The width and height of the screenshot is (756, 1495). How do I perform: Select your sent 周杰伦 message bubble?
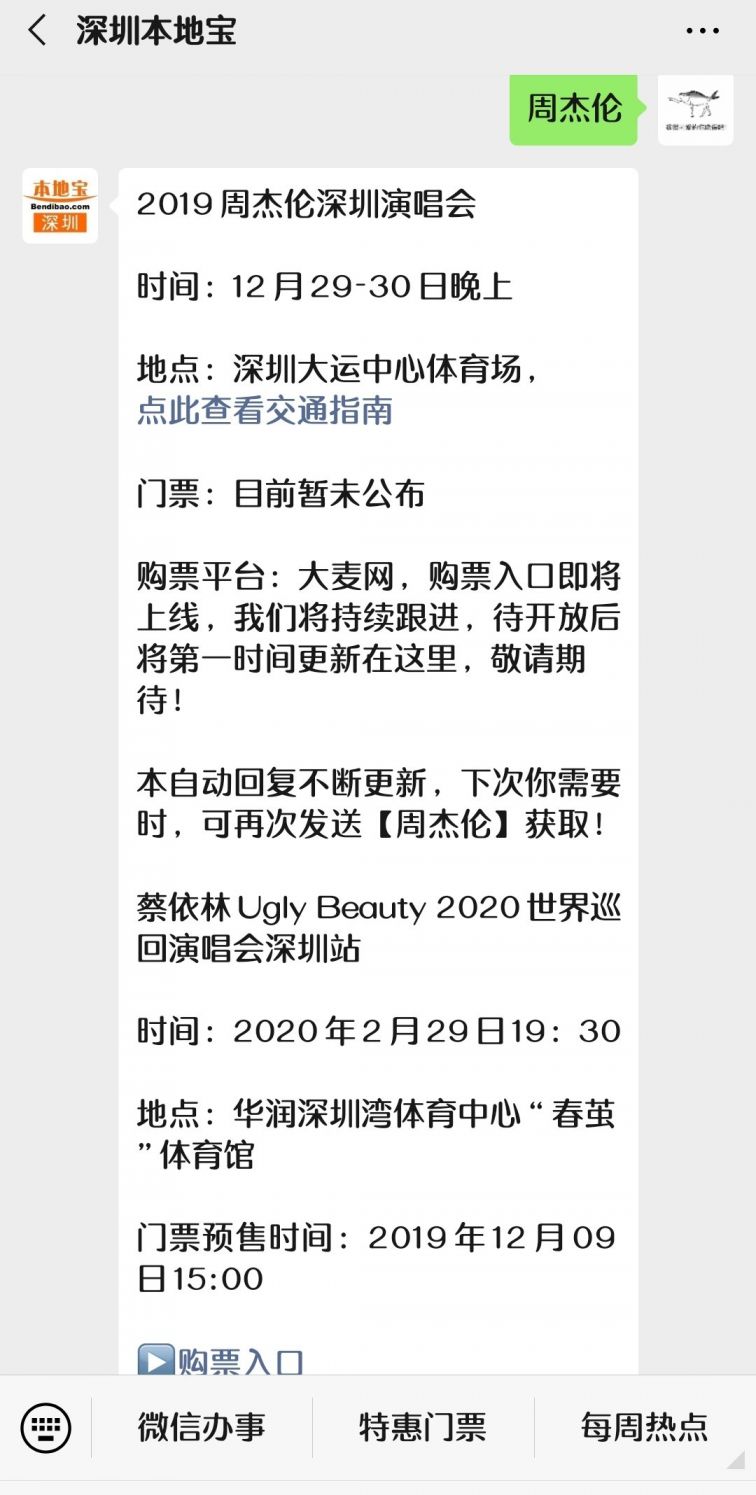pyautogui.click(x=572, y=111)
